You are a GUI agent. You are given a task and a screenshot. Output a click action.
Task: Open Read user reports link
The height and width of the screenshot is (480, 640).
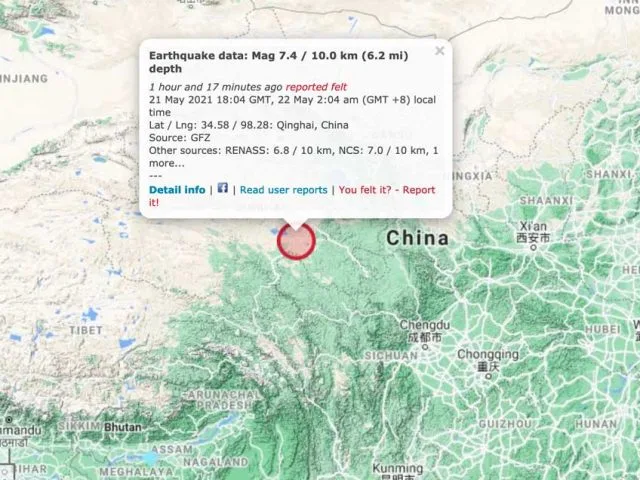pyautogui.click(x=283, y=190)
